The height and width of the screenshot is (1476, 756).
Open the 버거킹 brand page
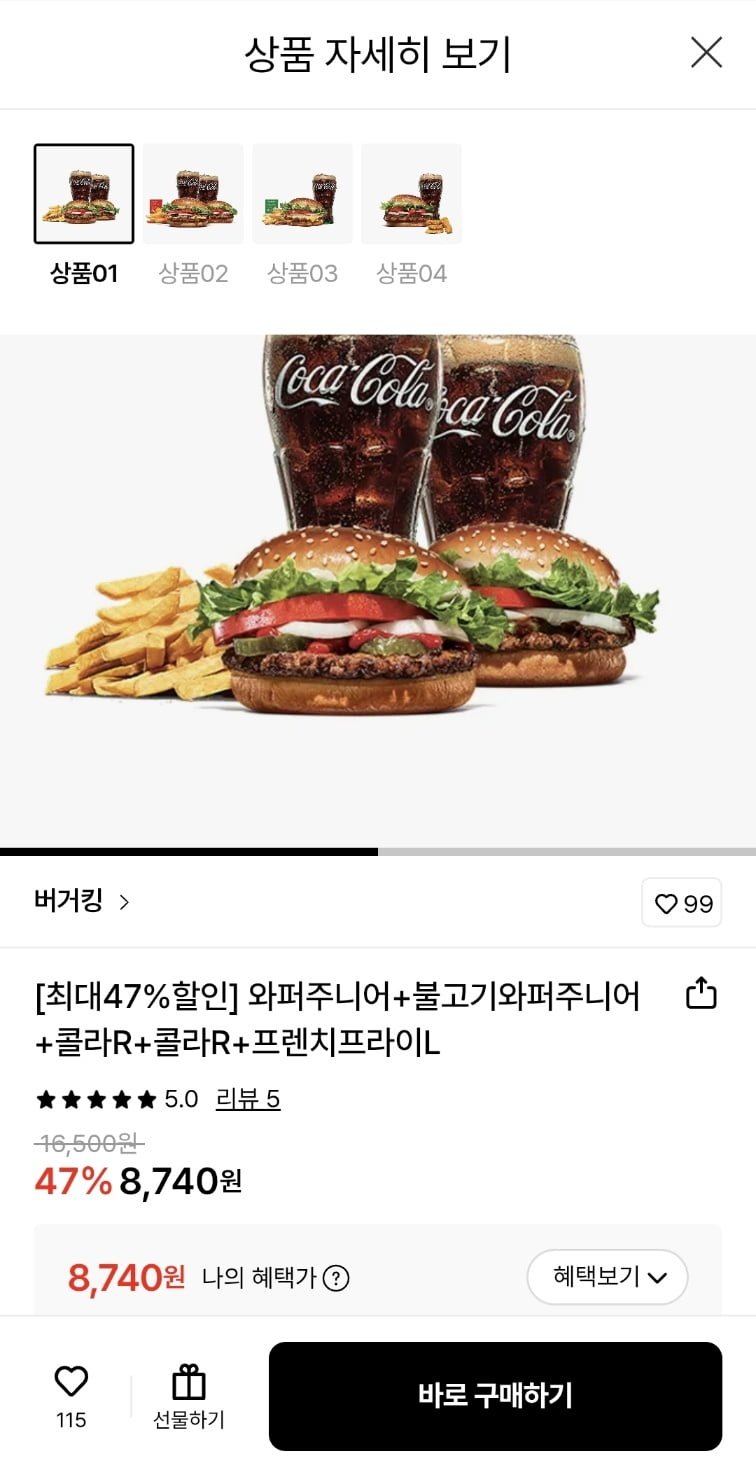(82, 901)
